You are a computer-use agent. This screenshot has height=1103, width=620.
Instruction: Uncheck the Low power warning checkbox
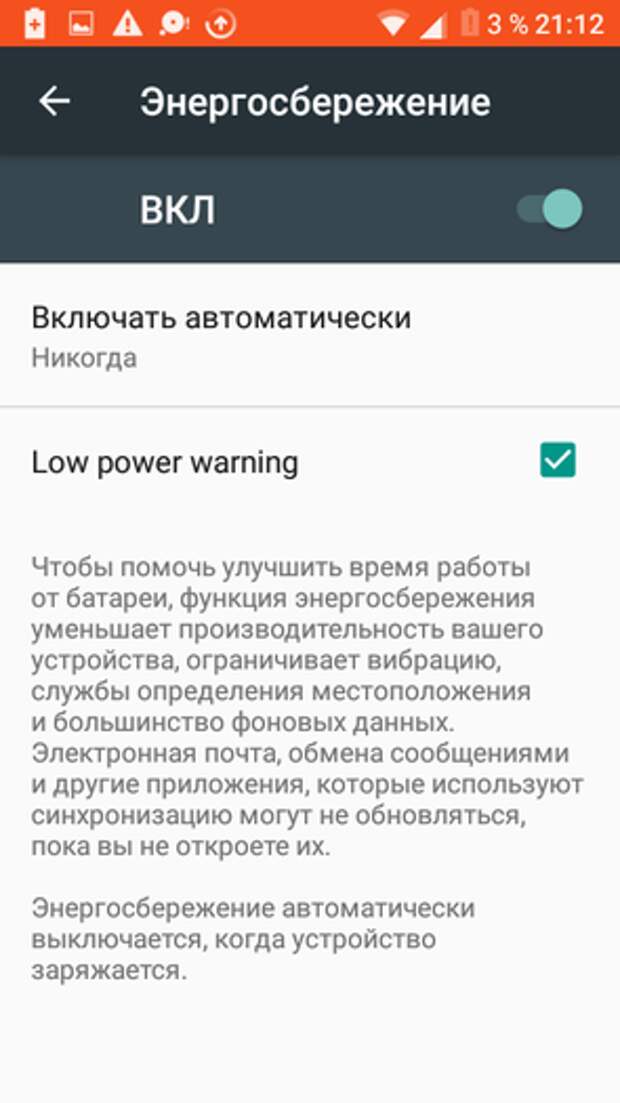point(557,460)
